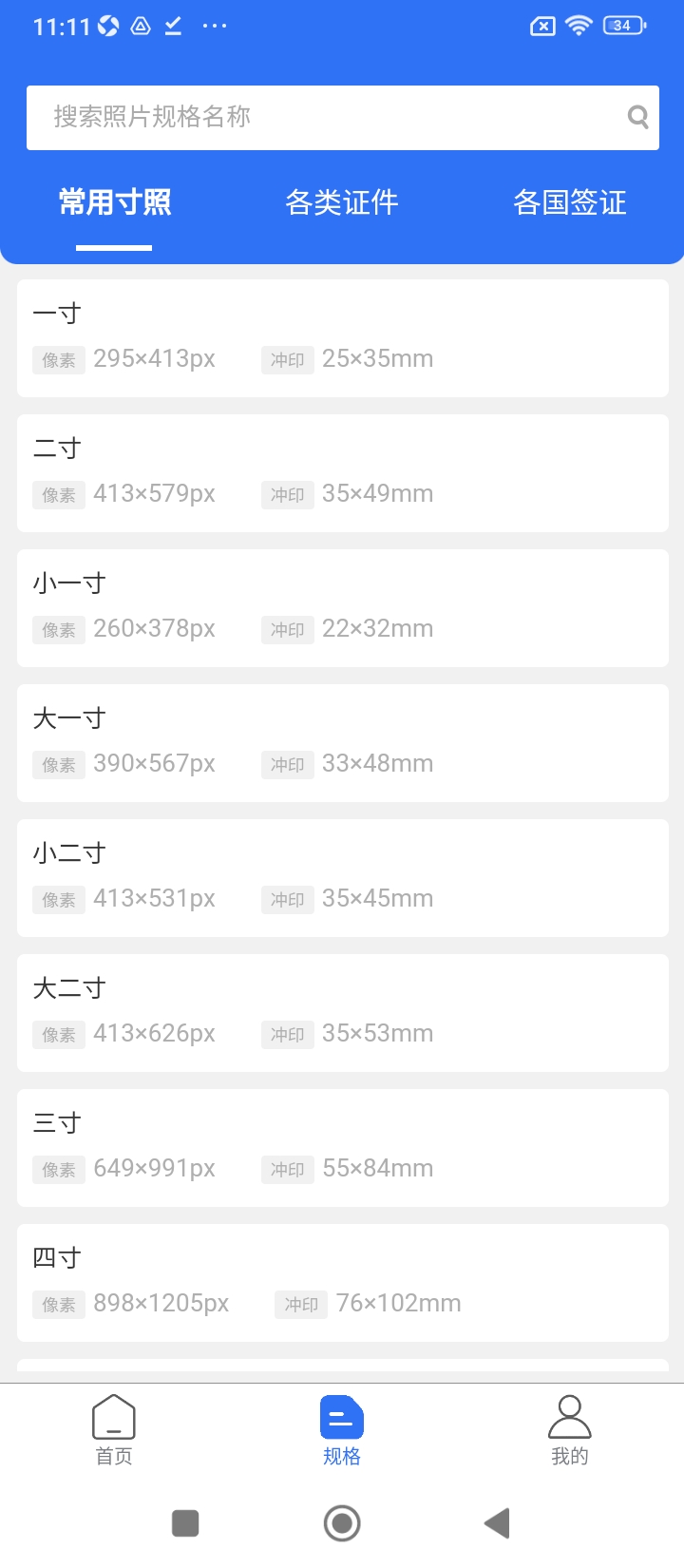Tap the system back button

(497, 1523)
